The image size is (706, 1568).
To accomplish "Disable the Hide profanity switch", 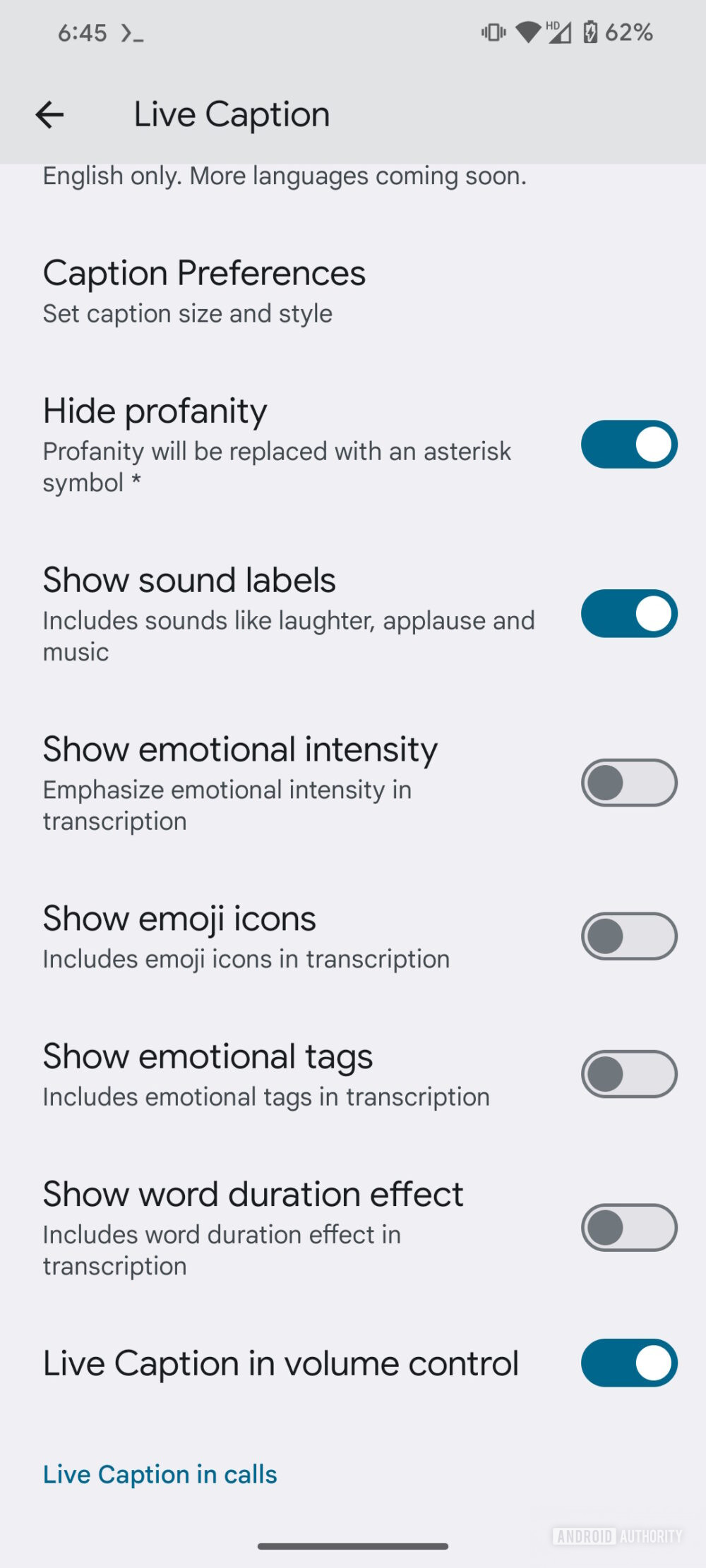I will (628, 444).
